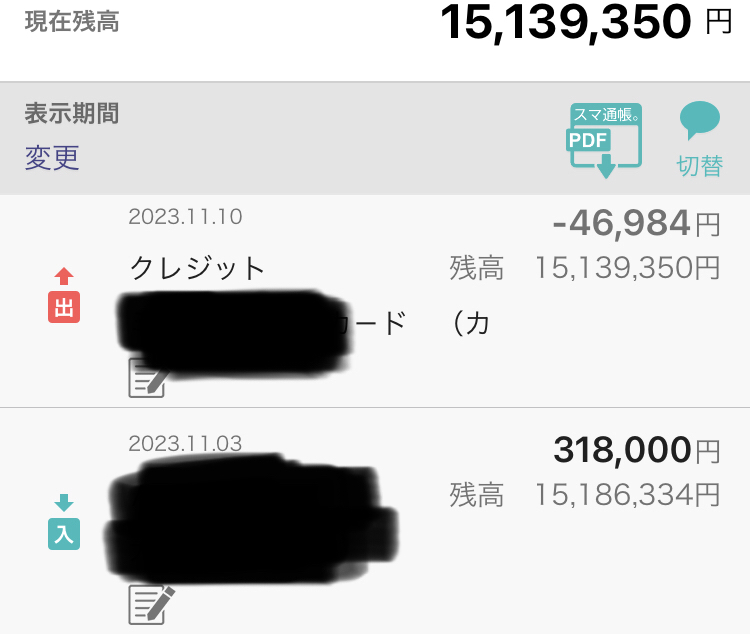Tap the 切替 speech bubble icon

699,138
